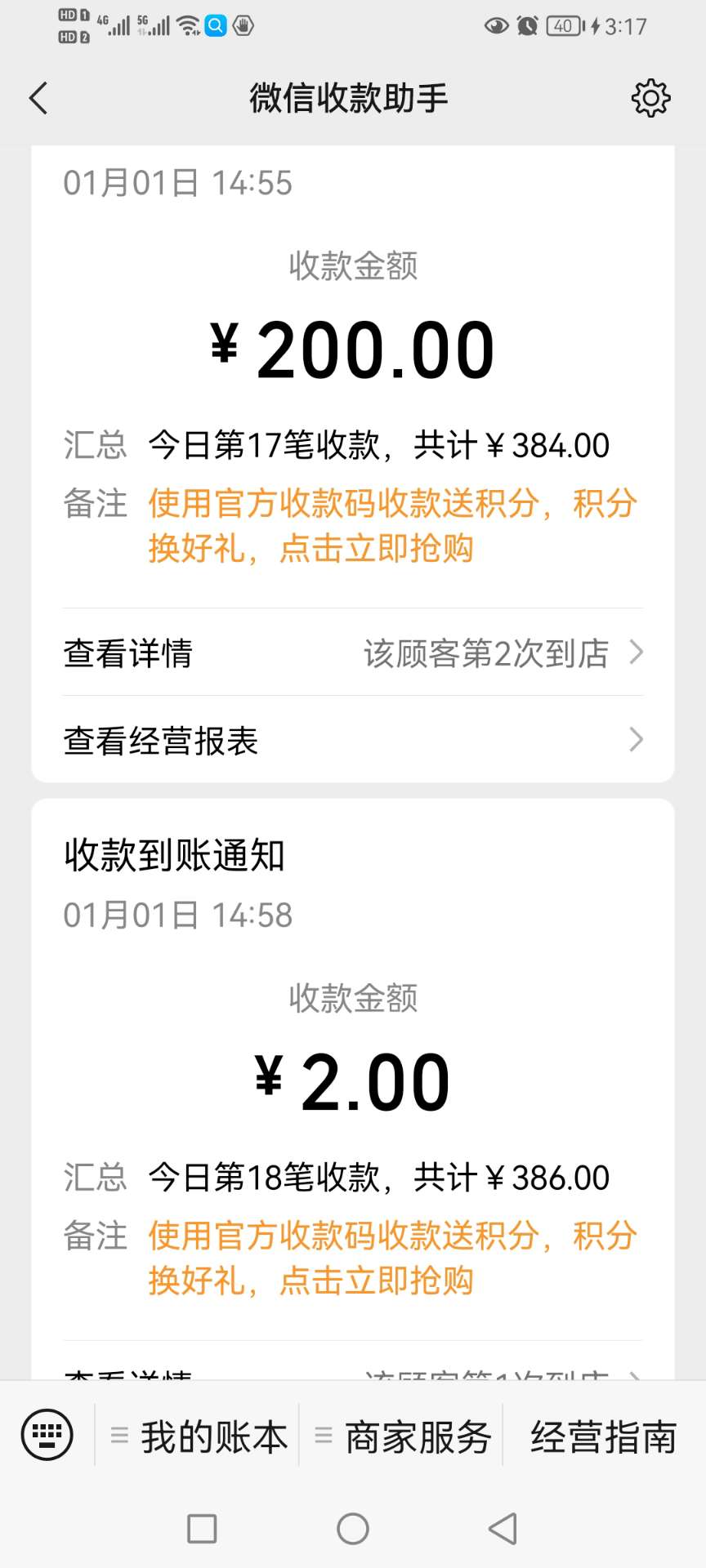The height and width of the screenshot is (1568, 706).
Task: Open the 我的账本 menu
Action: (198, 1437)
